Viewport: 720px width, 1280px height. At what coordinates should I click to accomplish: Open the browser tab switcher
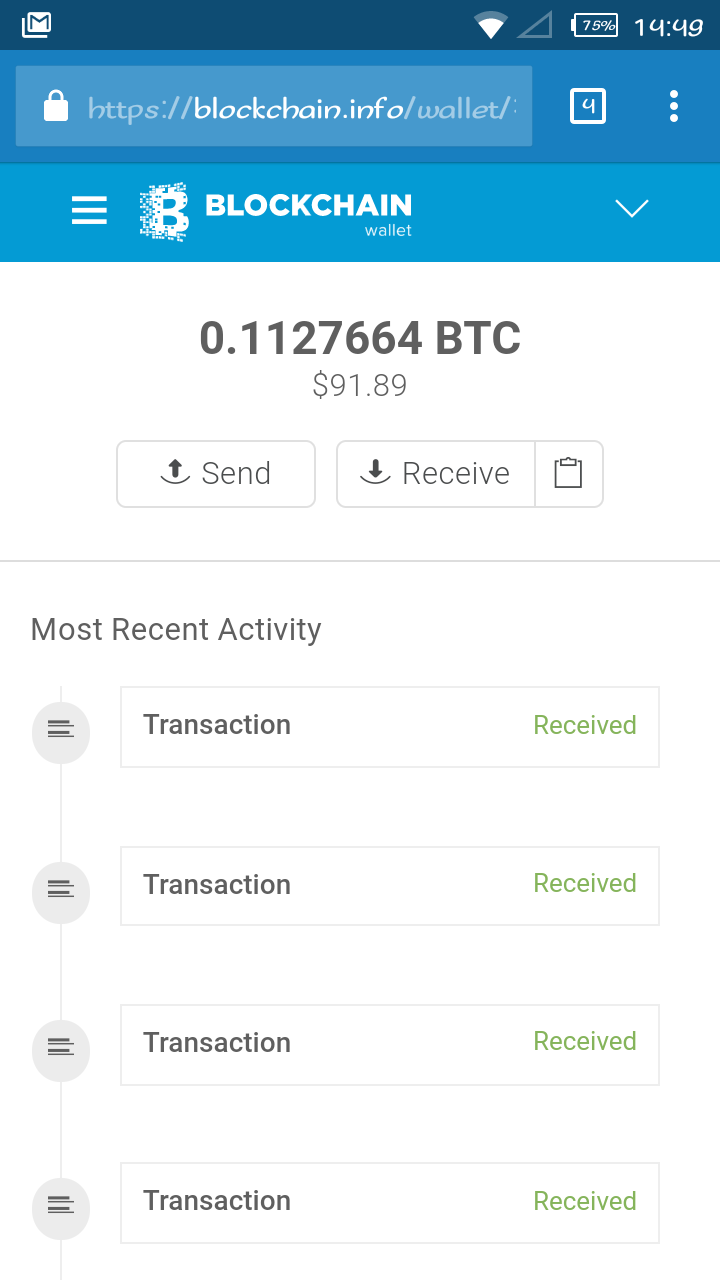coord(588,106)
